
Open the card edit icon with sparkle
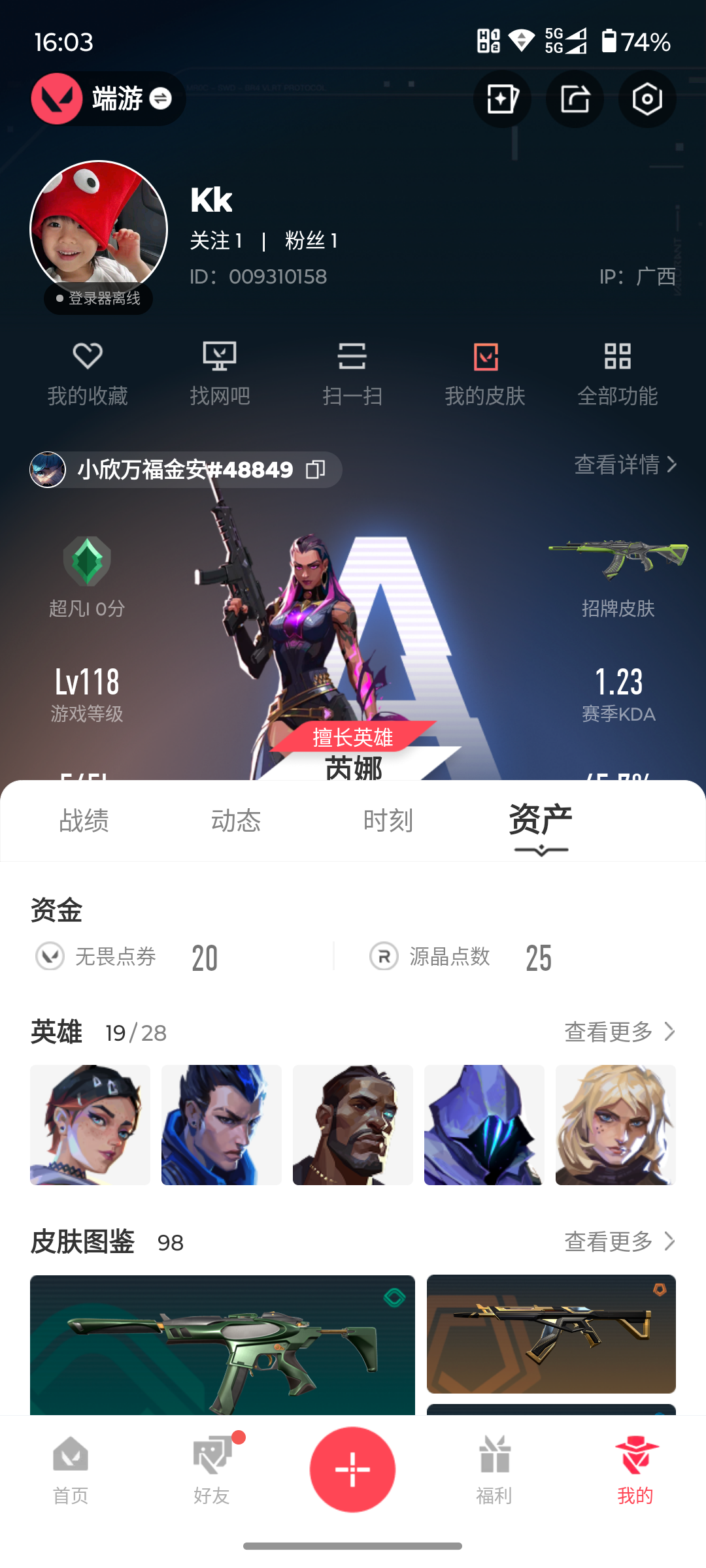pyautogui.click(x=502, y=99)
